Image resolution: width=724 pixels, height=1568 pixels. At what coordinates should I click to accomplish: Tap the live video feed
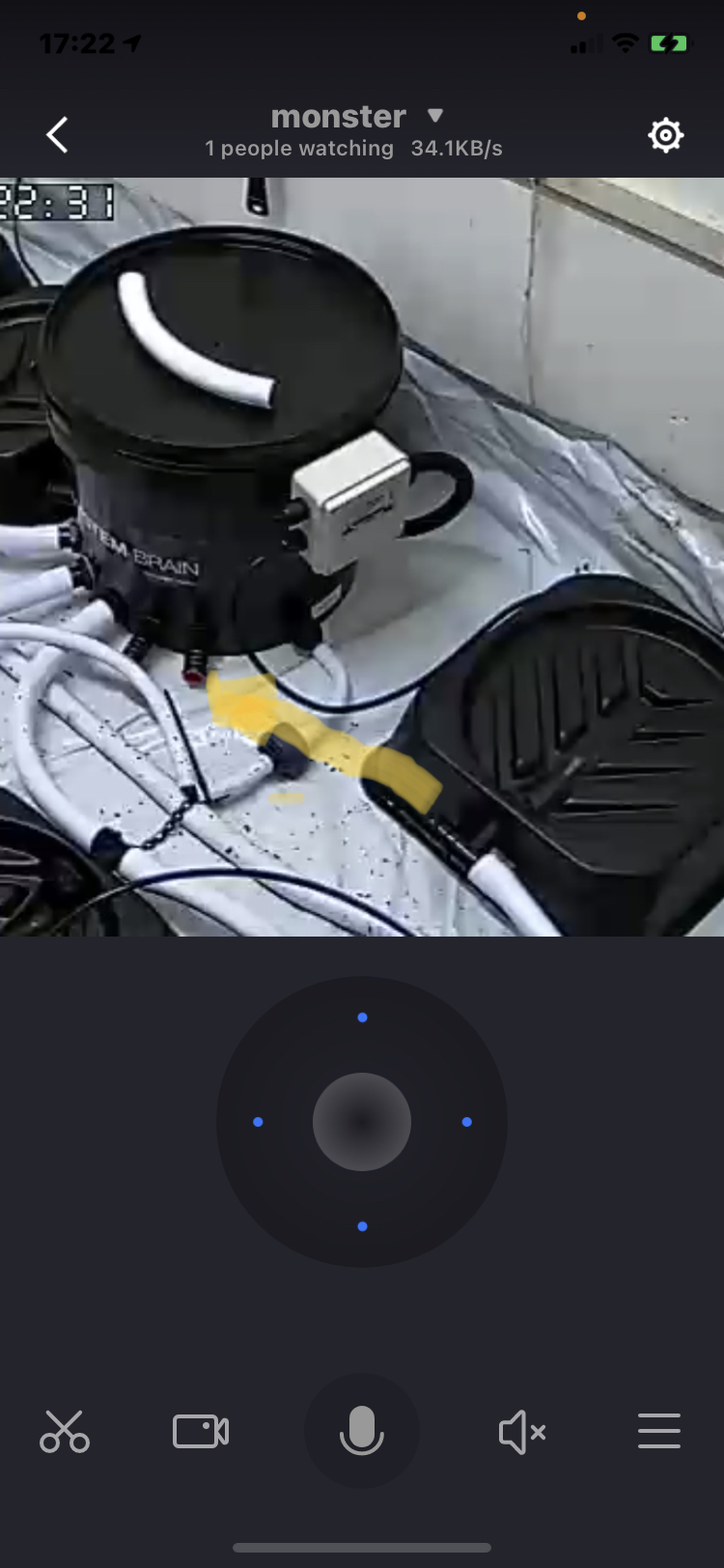tap(362, 556)
